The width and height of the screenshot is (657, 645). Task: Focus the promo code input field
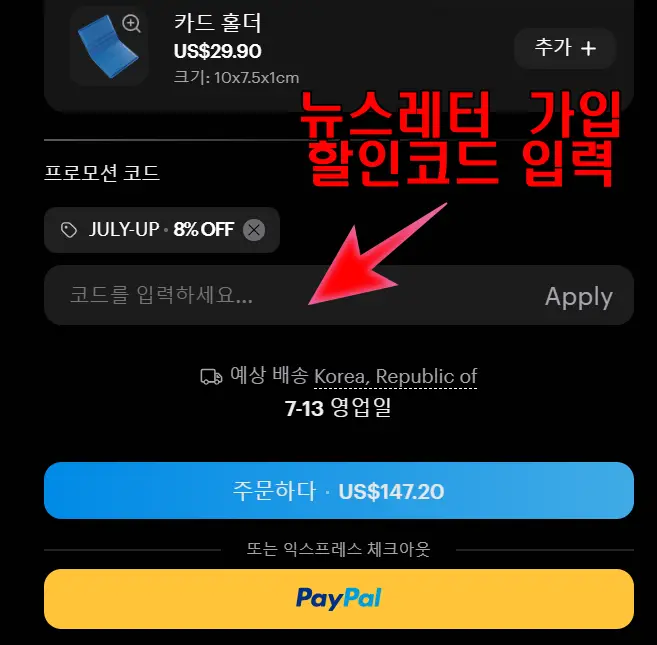(280, 296)
